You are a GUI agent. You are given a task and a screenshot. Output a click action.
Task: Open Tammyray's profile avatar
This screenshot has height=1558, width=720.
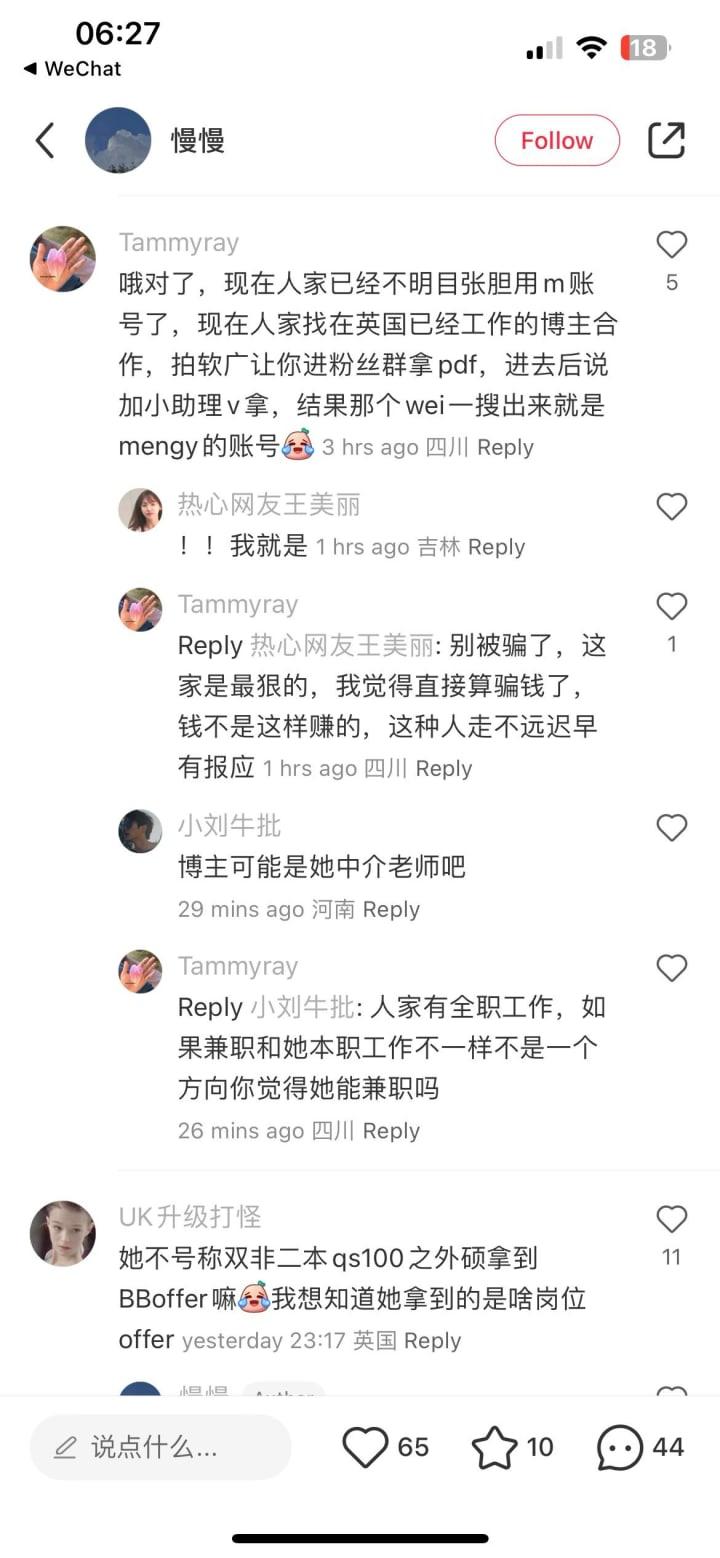click(63, 259)
